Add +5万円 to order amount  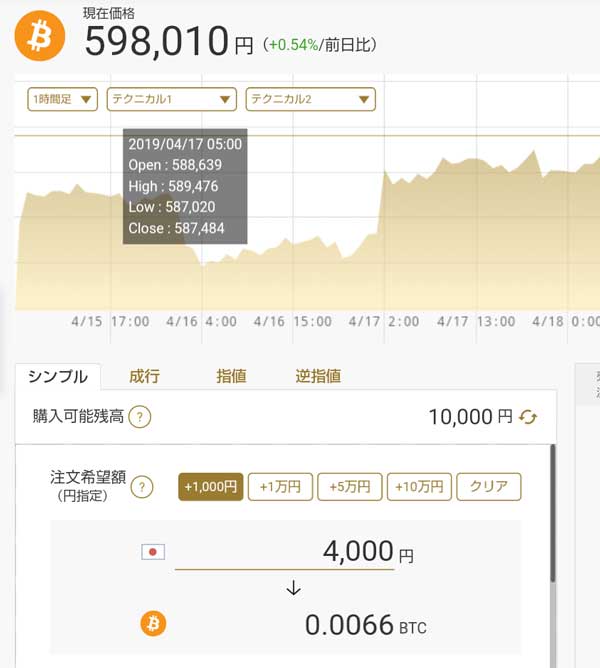350,487
